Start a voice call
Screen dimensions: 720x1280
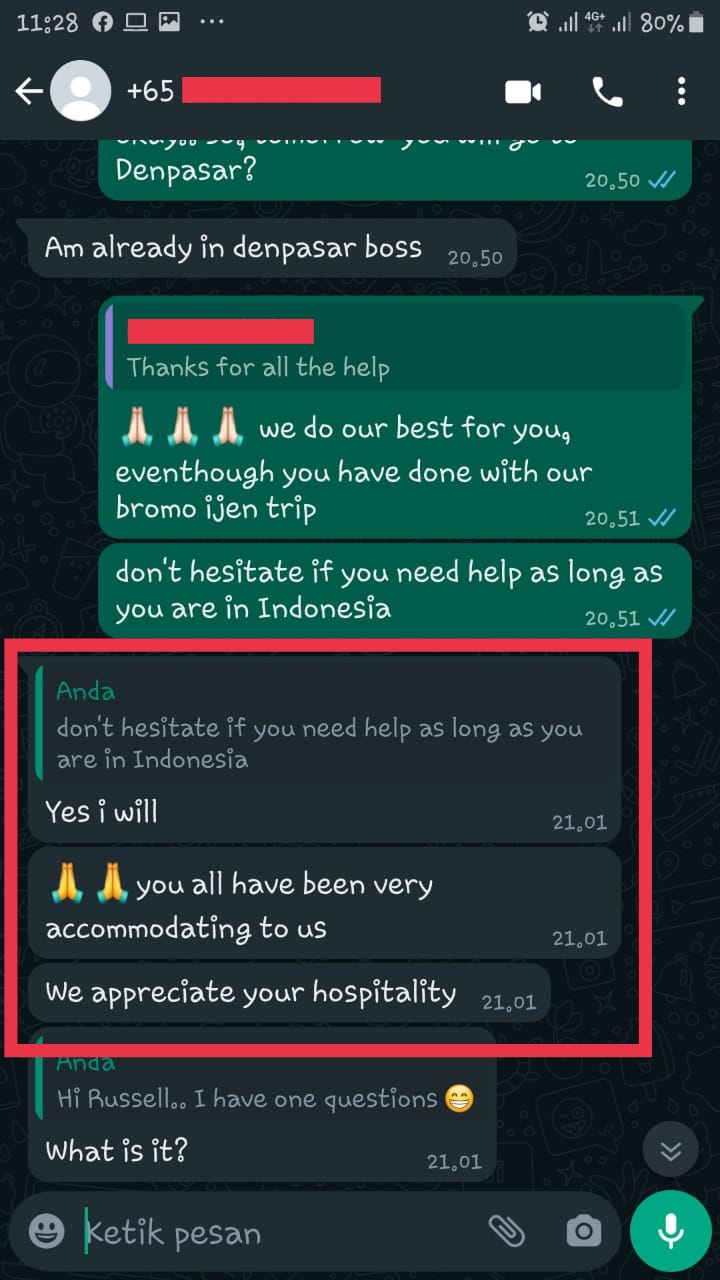point(607,92)
